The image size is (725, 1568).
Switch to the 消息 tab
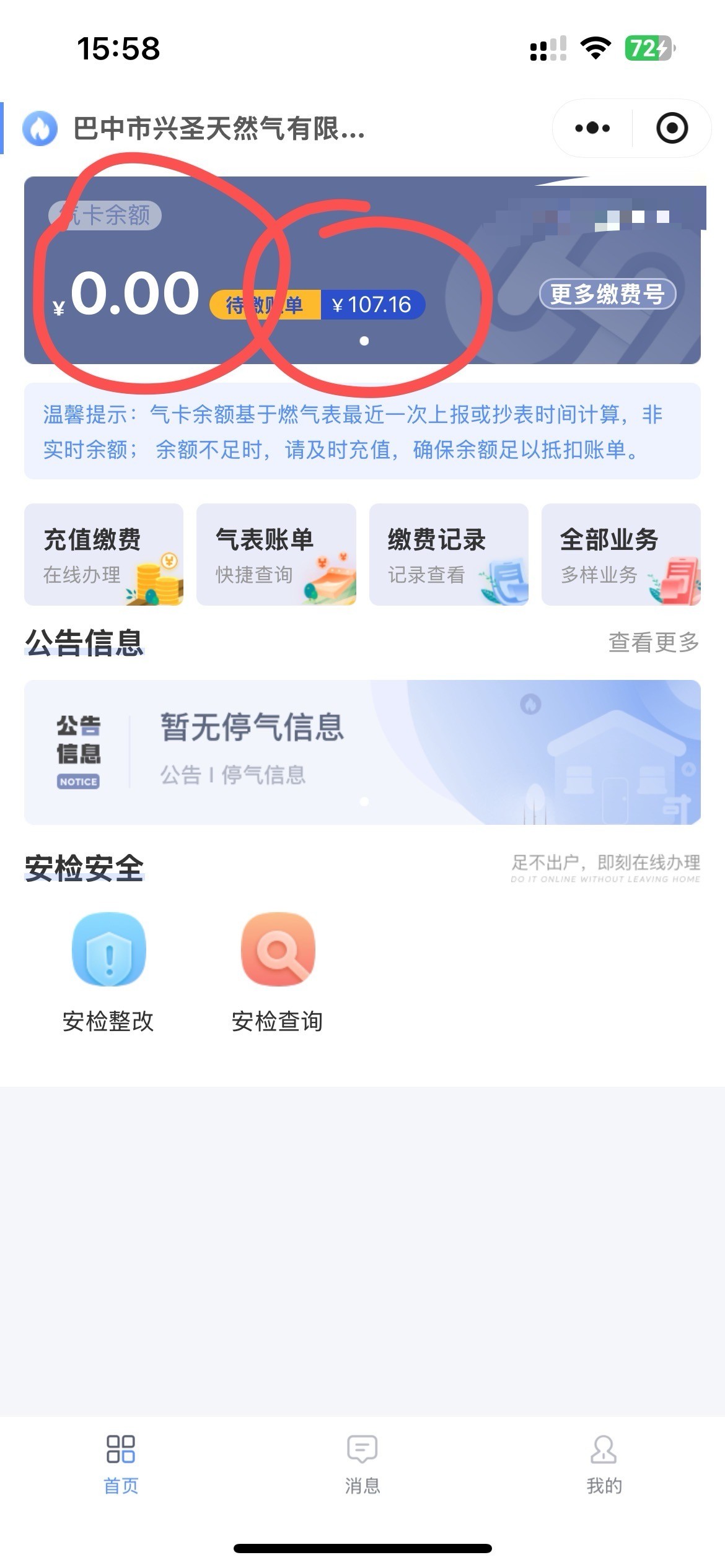point(362,1463)
